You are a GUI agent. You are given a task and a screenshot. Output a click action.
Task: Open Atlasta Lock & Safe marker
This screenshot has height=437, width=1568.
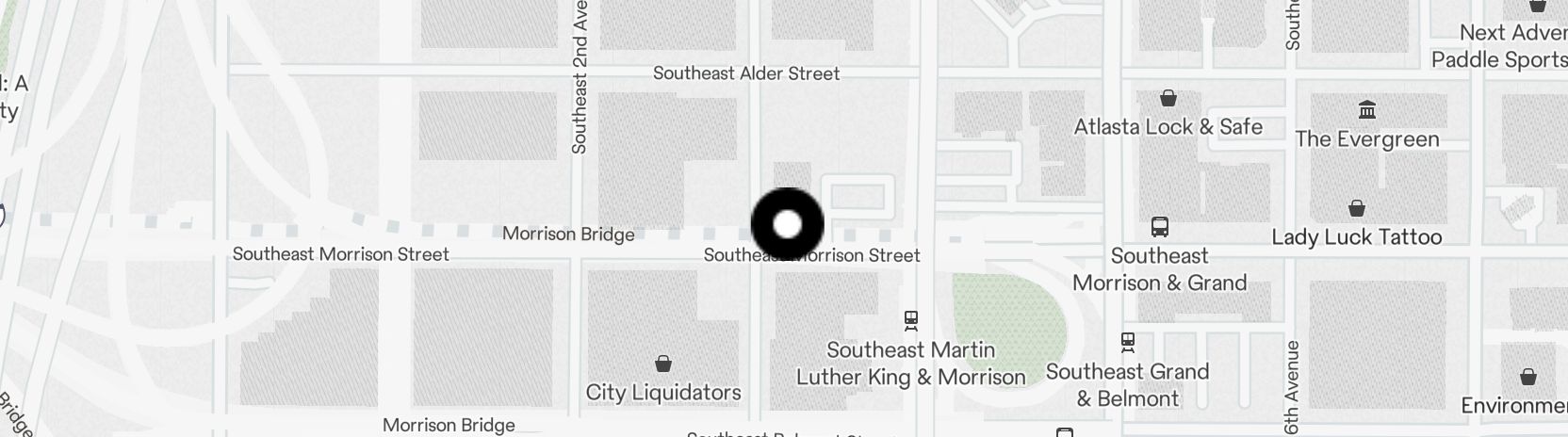coord(1168,98)
